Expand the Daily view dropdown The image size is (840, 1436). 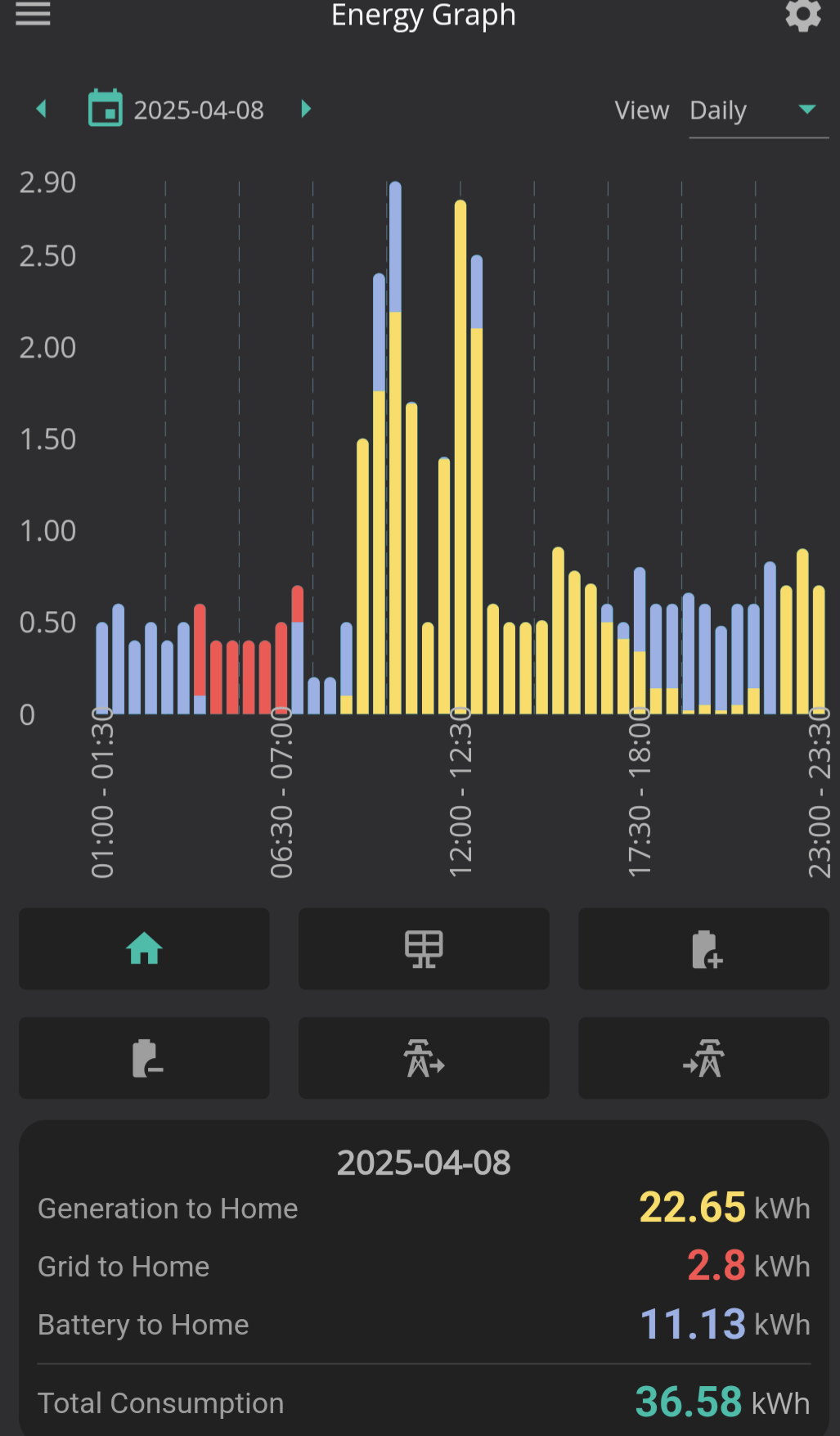pyautogui.click(x=758, y=110)
